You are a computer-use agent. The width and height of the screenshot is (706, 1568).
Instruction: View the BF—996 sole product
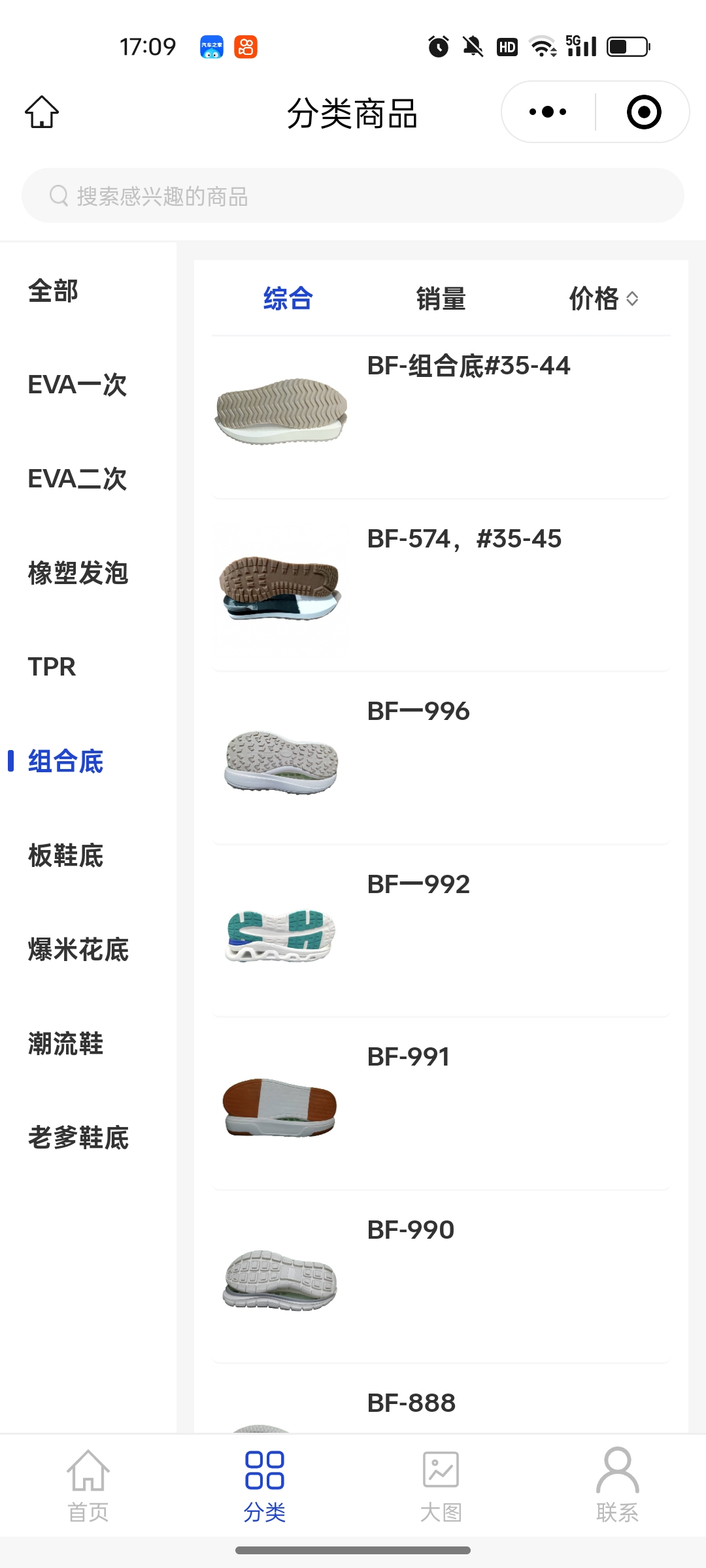pos(441,759)
